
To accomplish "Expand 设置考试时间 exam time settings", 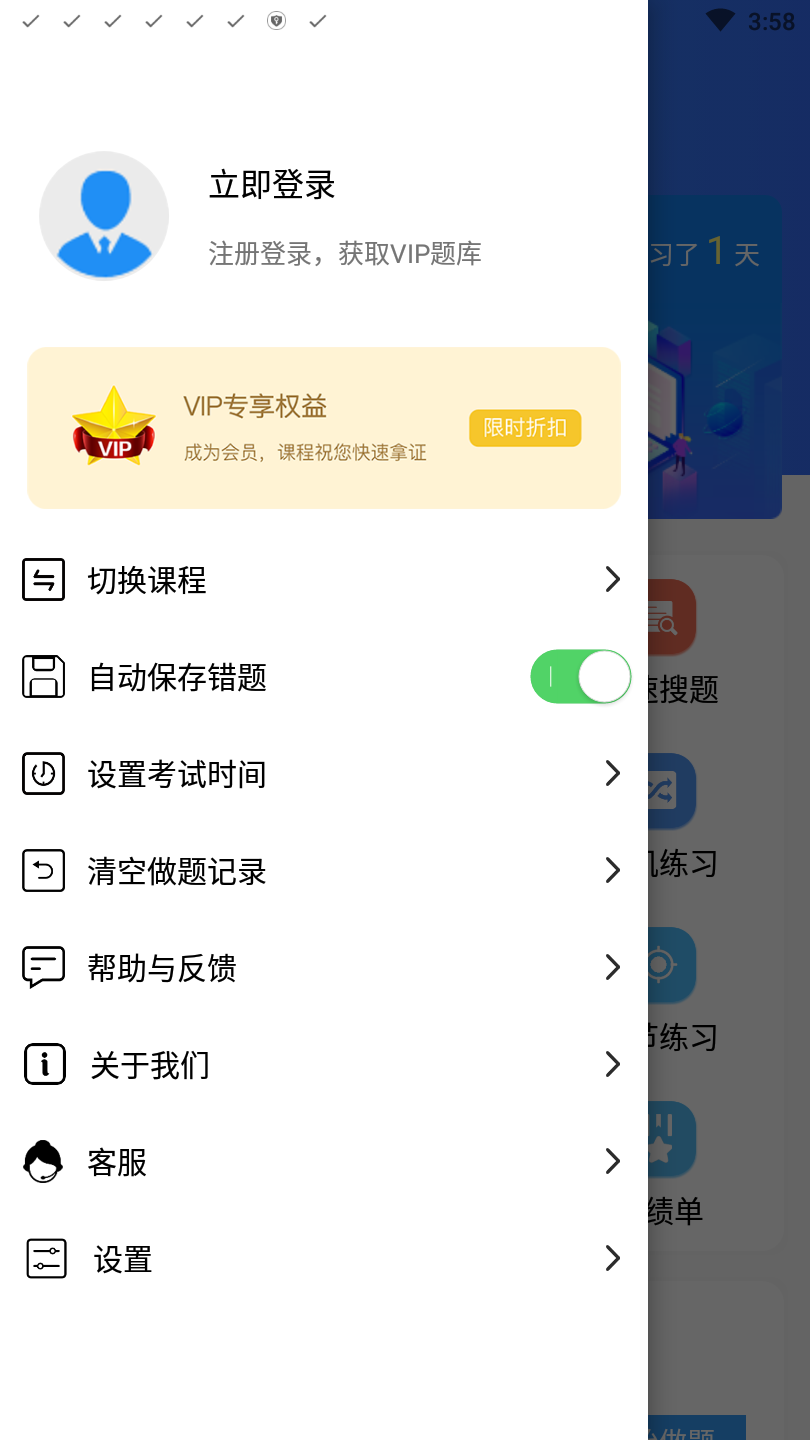I will click(x=612, y=773).
